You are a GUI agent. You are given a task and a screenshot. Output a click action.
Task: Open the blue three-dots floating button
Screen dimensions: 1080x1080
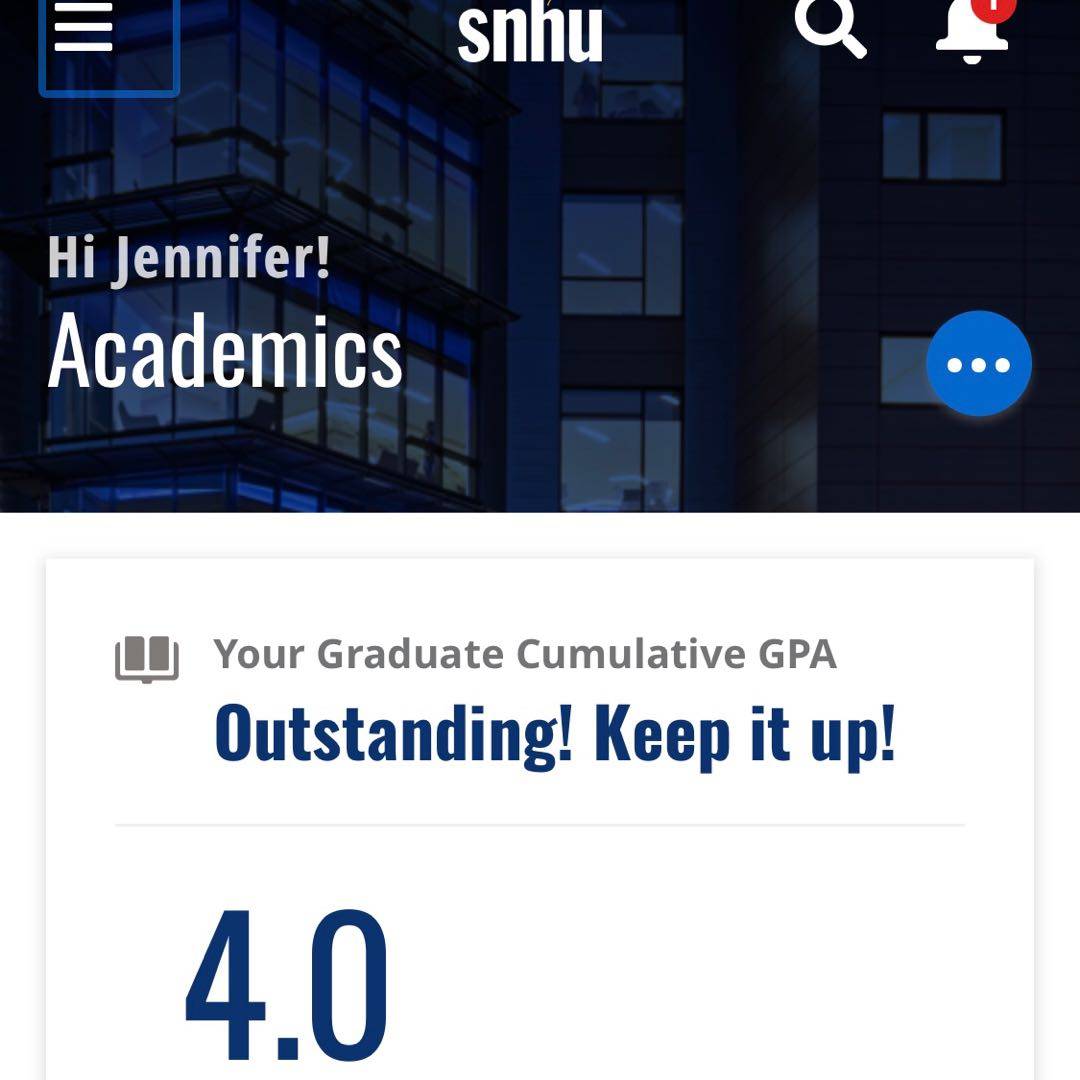pyautogui.click(x=978, y=364)
